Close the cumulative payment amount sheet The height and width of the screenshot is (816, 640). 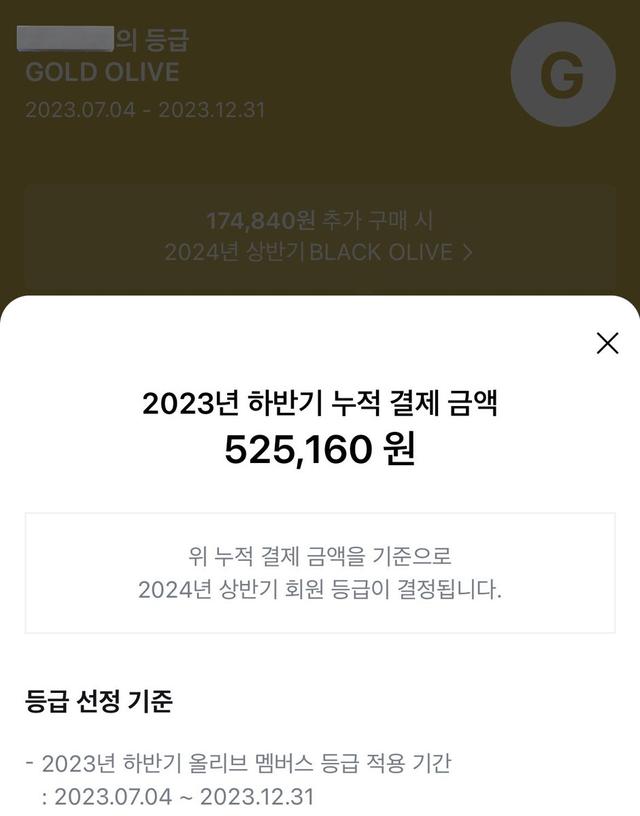pyautogui.click(x=607, y=344)
